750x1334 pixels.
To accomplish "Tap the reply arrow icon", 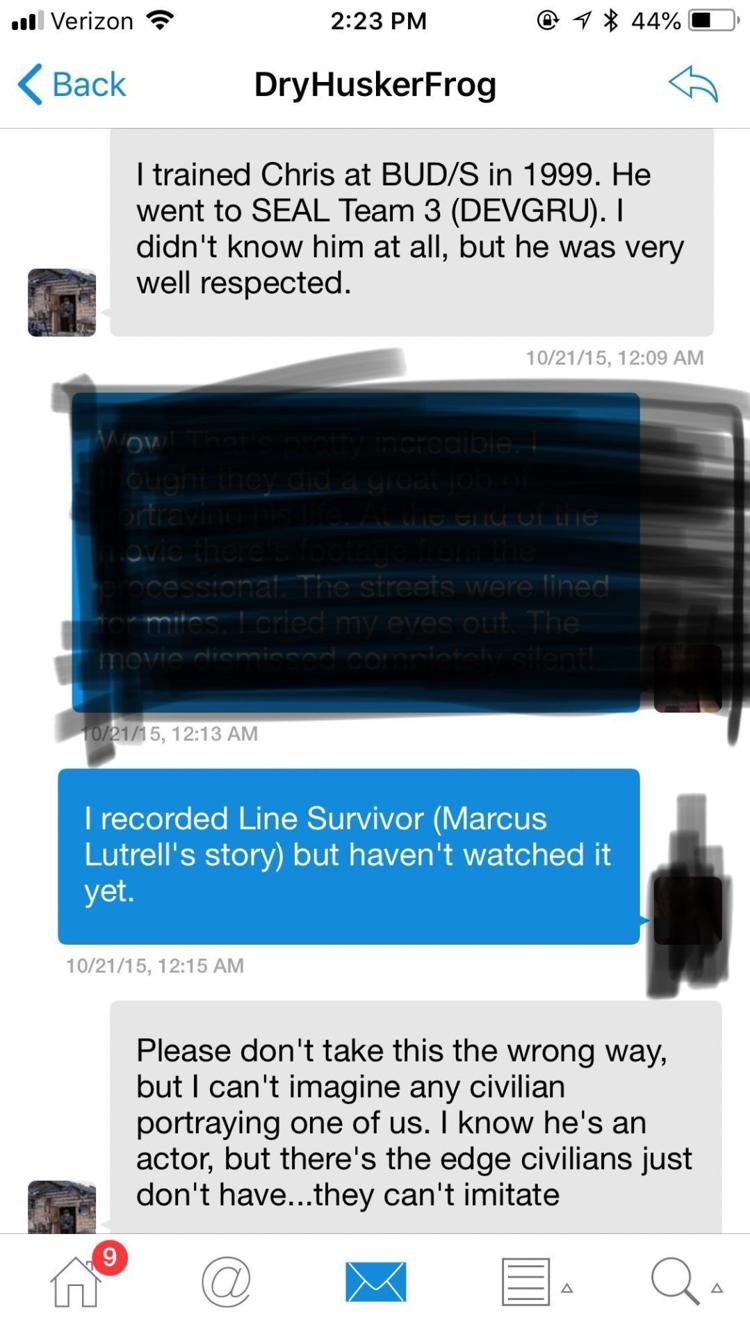I will tap(693, 84).
